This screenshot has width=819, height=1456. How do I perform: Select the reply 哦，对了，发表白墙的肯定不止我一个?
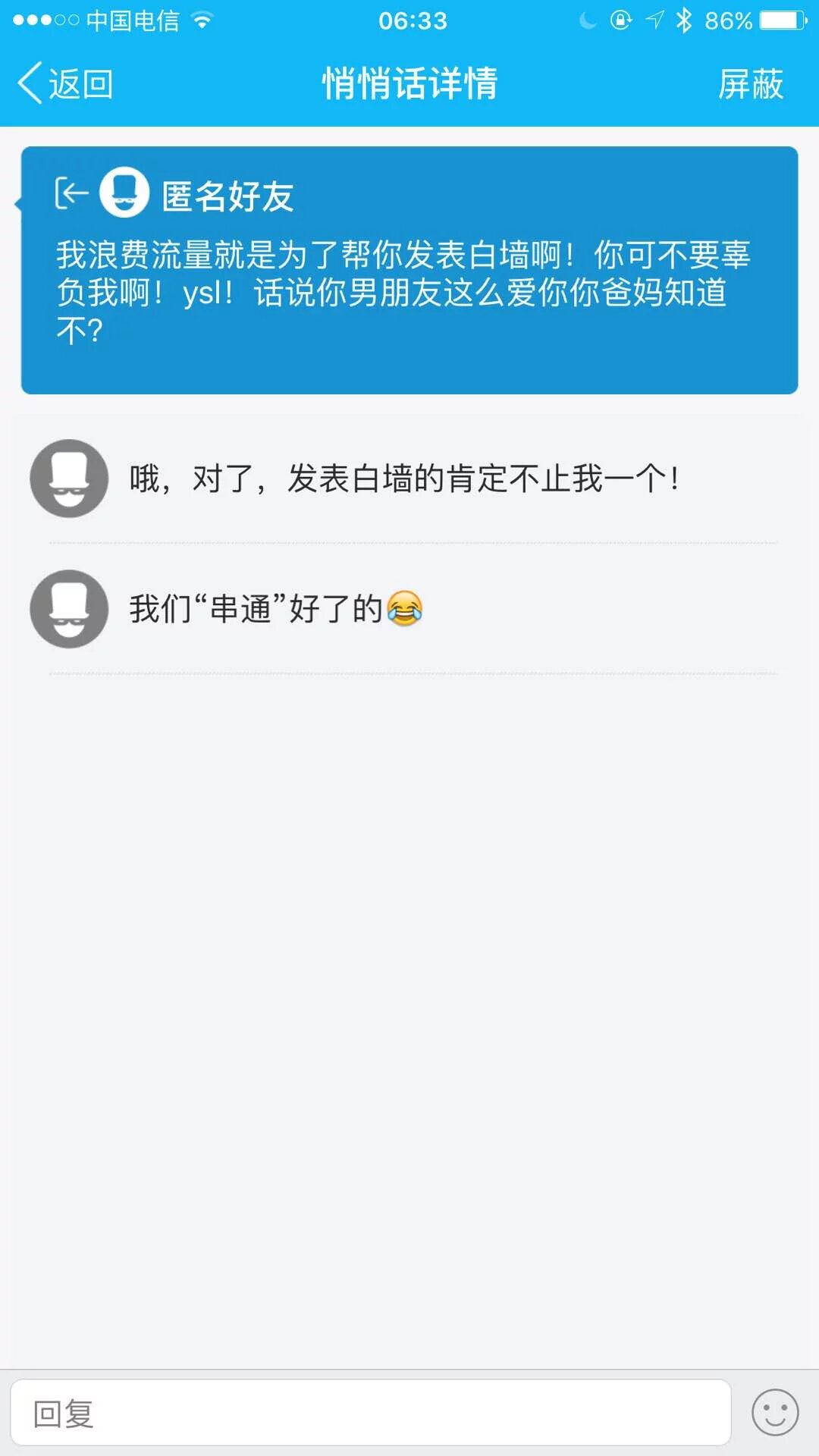pyautogui.click(x=405, y=479)
